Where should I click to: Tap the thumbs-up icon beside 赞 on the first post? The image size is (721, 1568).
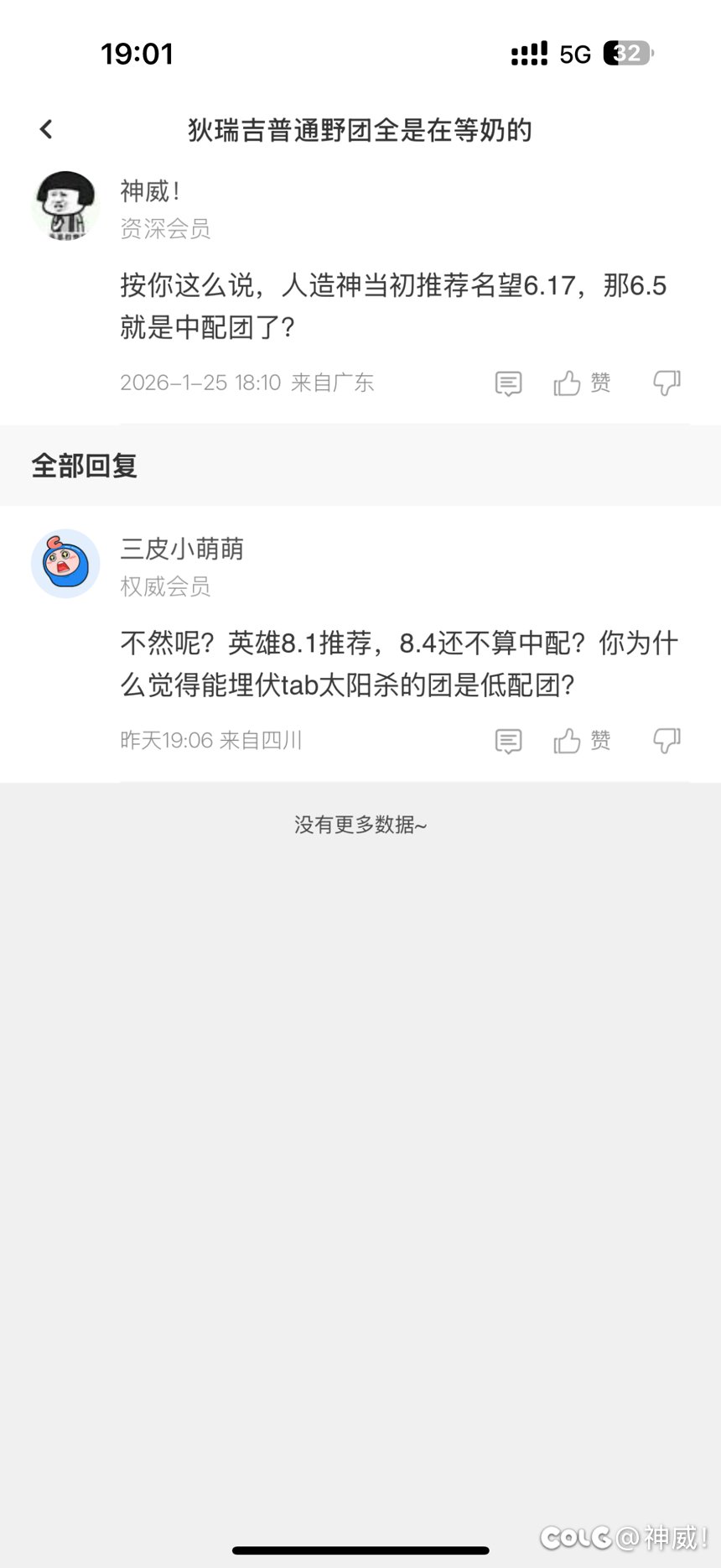coord(569,383)
